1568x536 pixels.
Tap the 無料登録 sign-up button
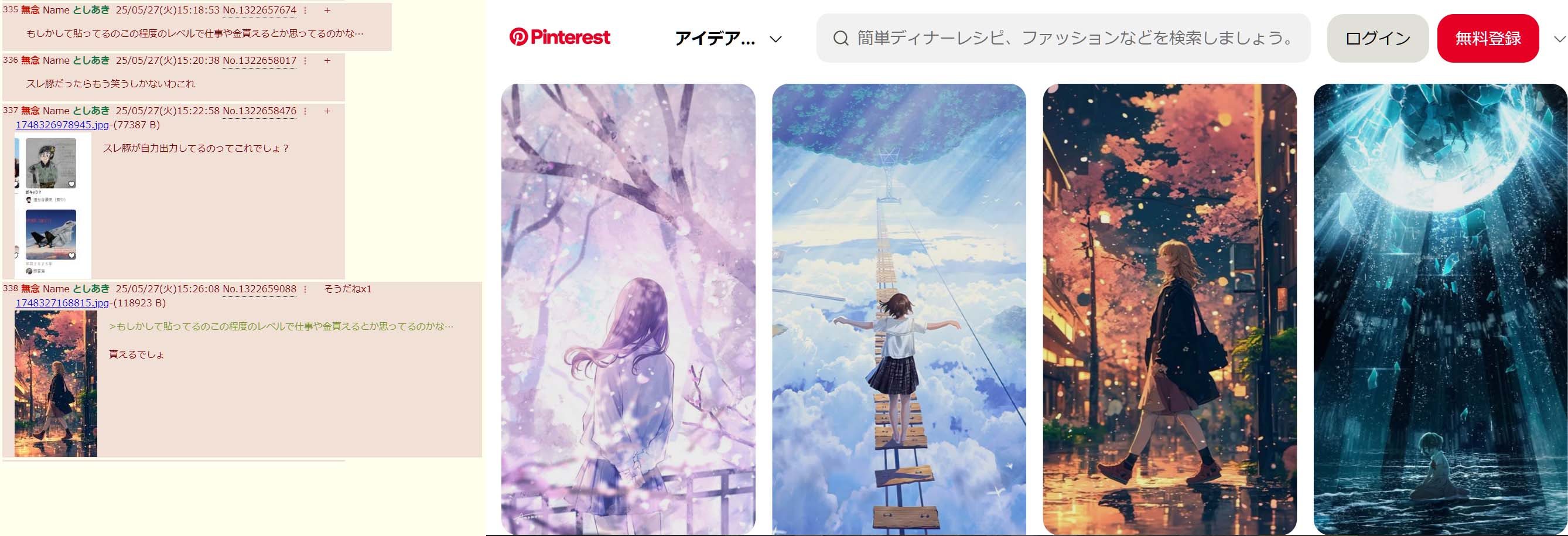[1487, 39]
